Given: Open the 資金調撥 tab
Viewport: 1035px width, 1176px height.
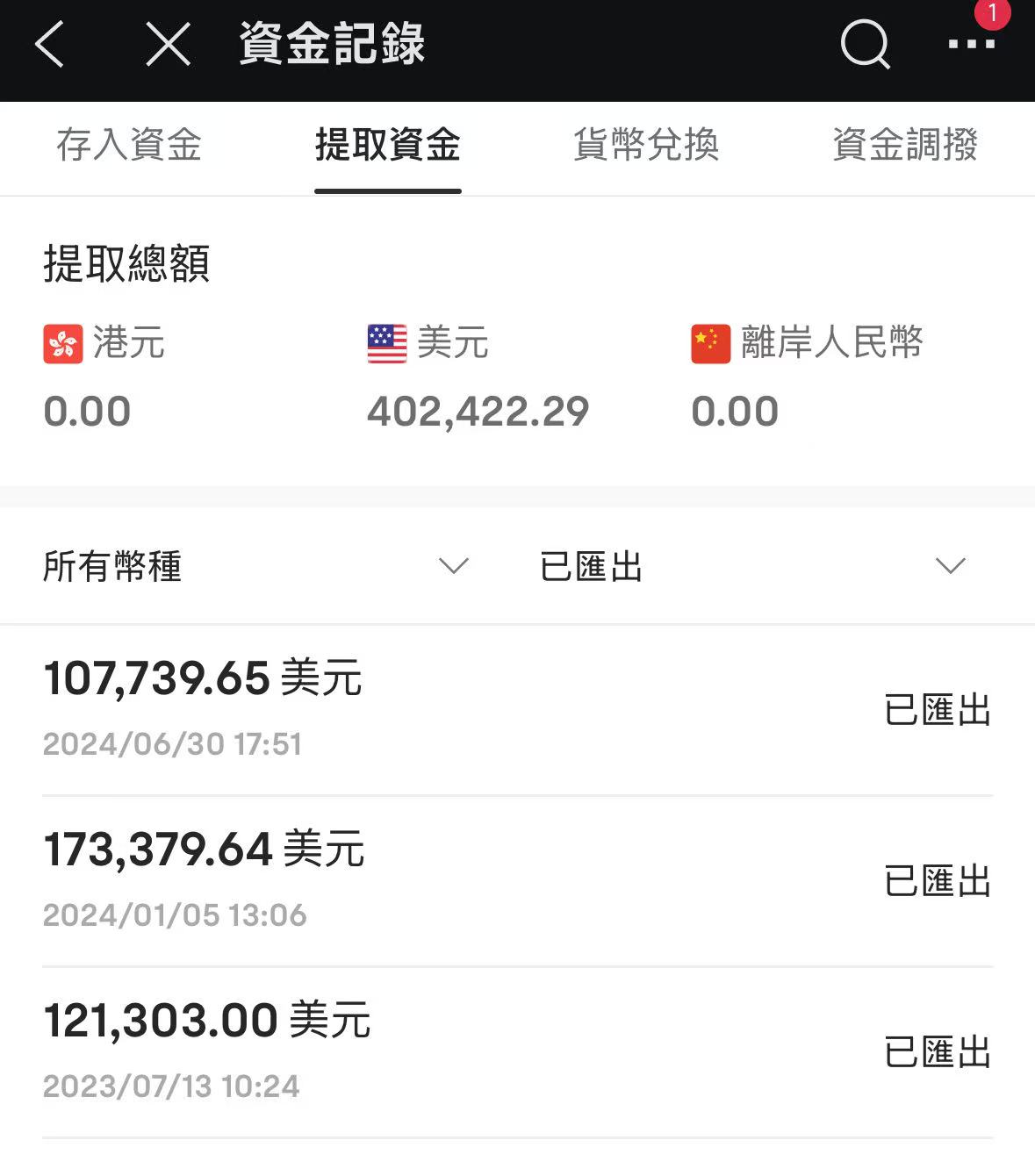Looking at the screenshot, I should click(x=904, y=145).
